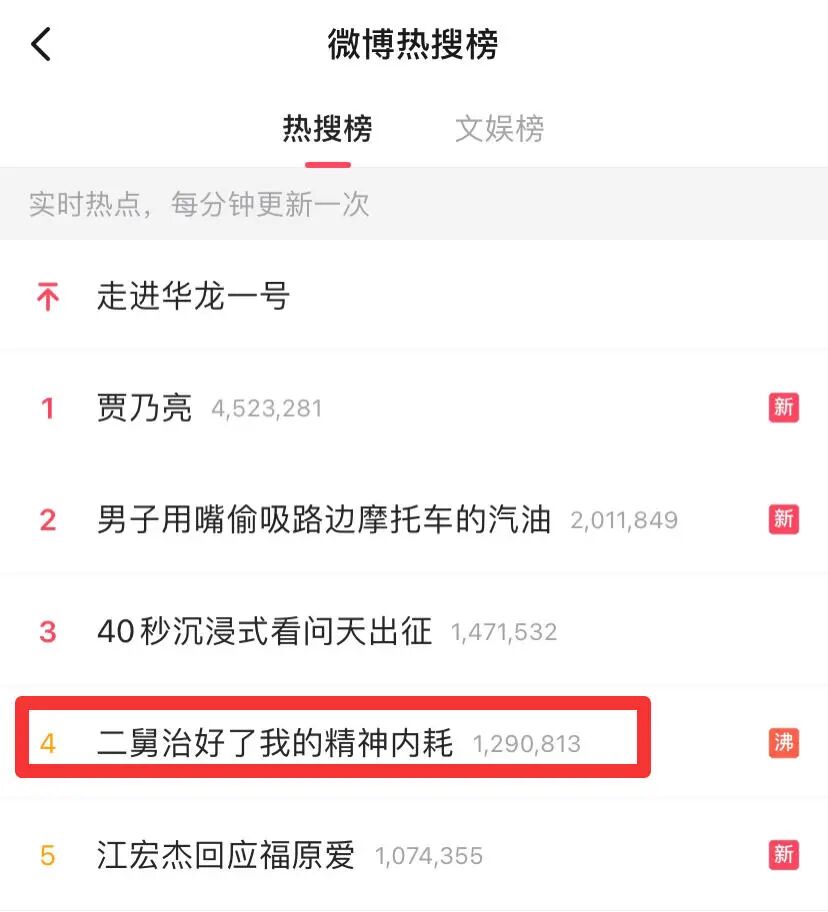Click the back arrow at top left
The image size is (828, 912).
click(40, 45)
